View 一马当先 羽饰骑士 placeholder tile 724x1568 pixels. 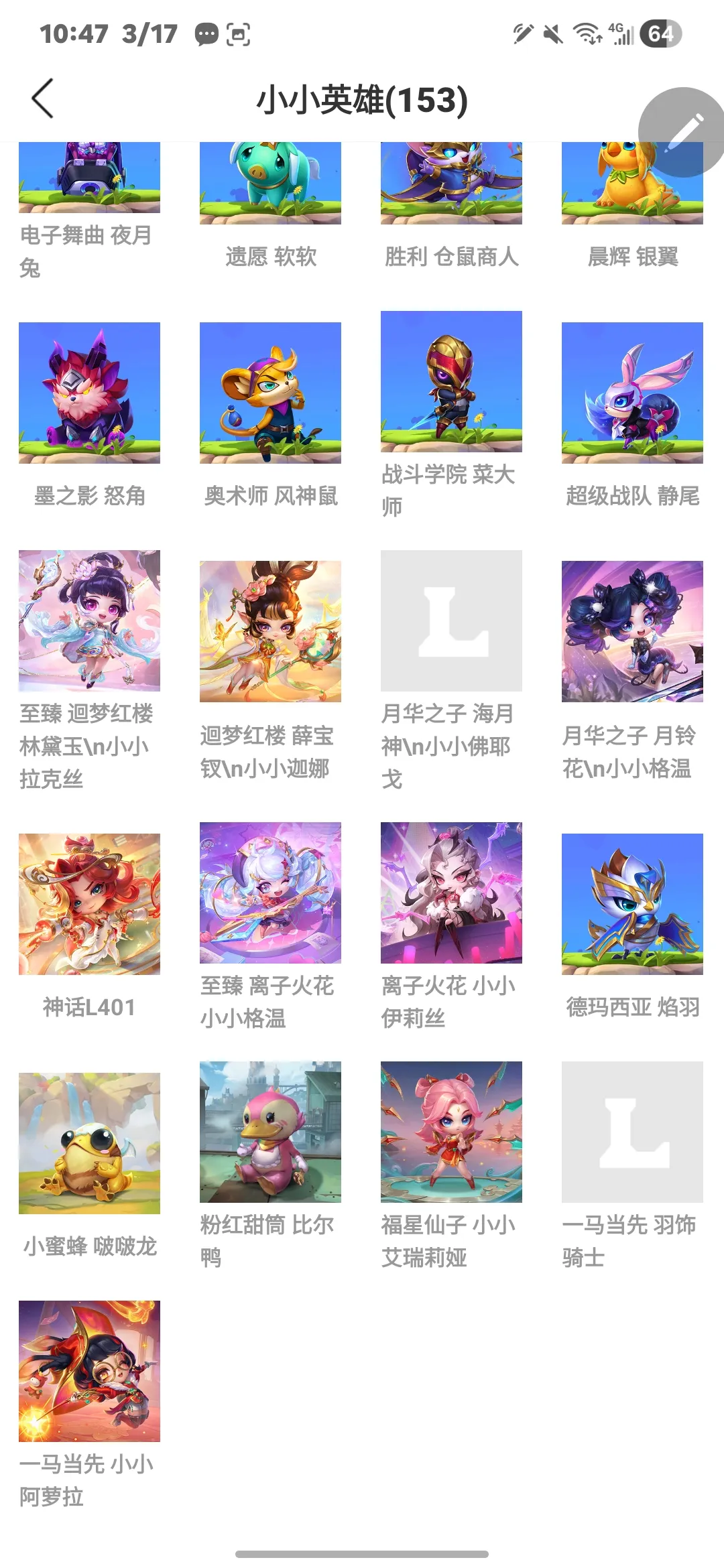[632, 1132]
